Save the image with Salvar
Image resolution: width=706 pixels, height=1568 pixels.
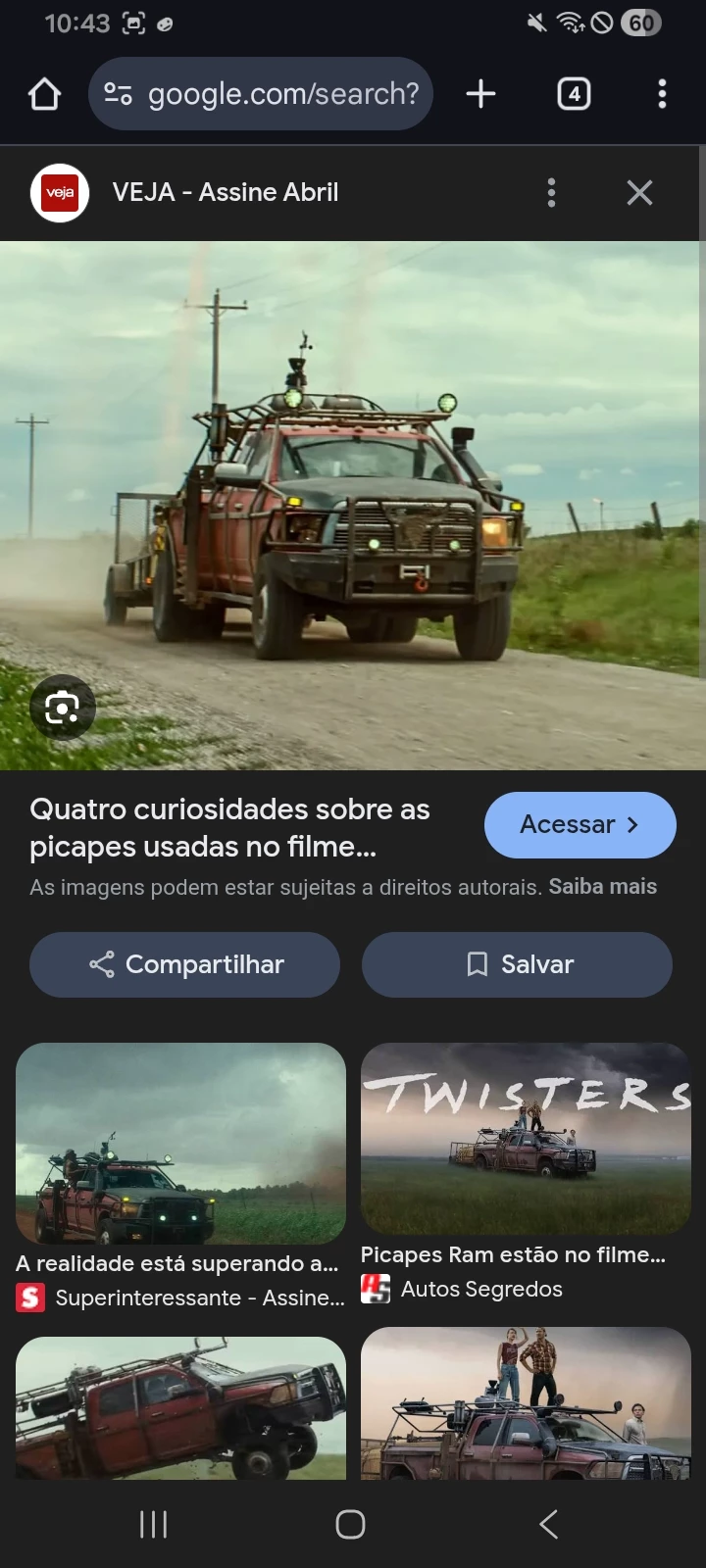point(517,964)
